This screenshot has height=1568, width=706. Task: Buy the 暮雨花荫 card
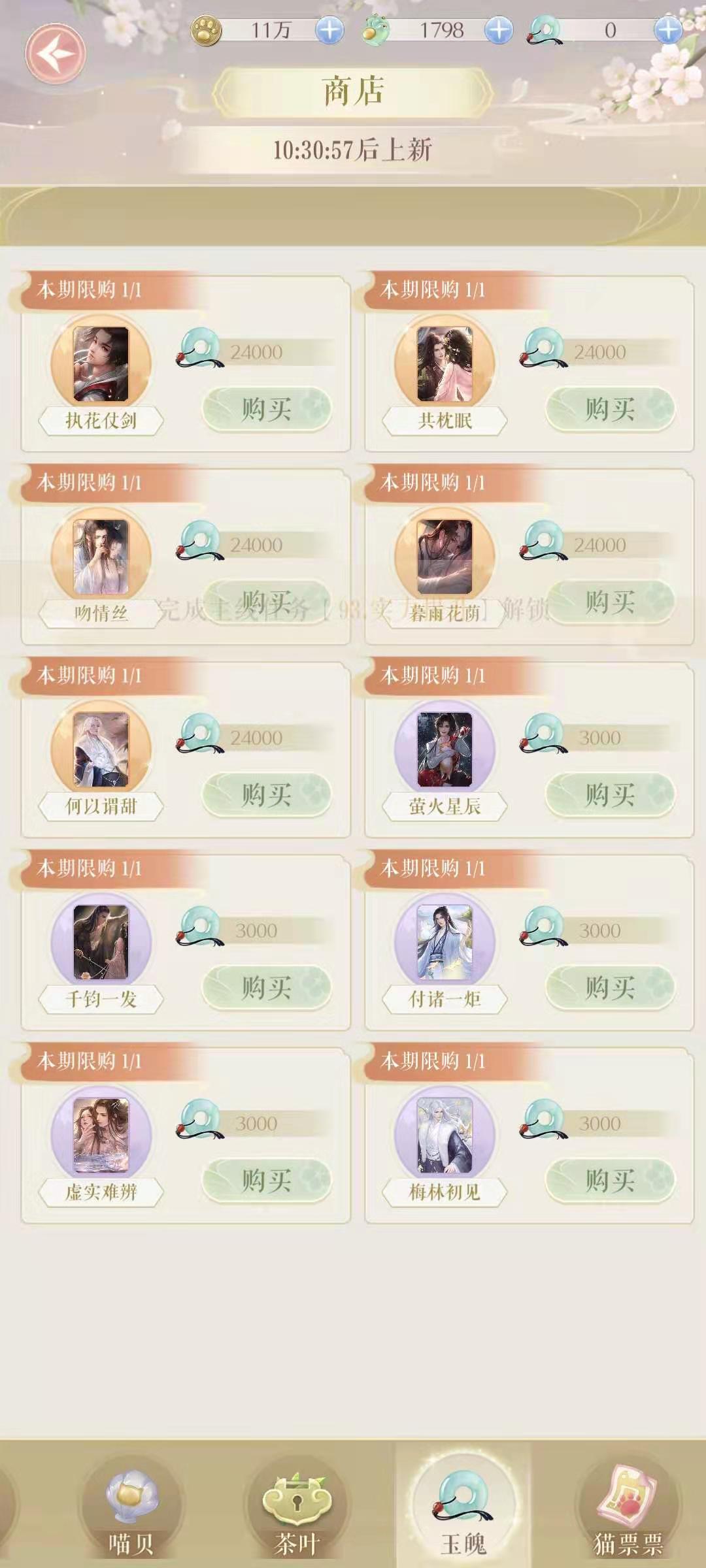point(610,602)
